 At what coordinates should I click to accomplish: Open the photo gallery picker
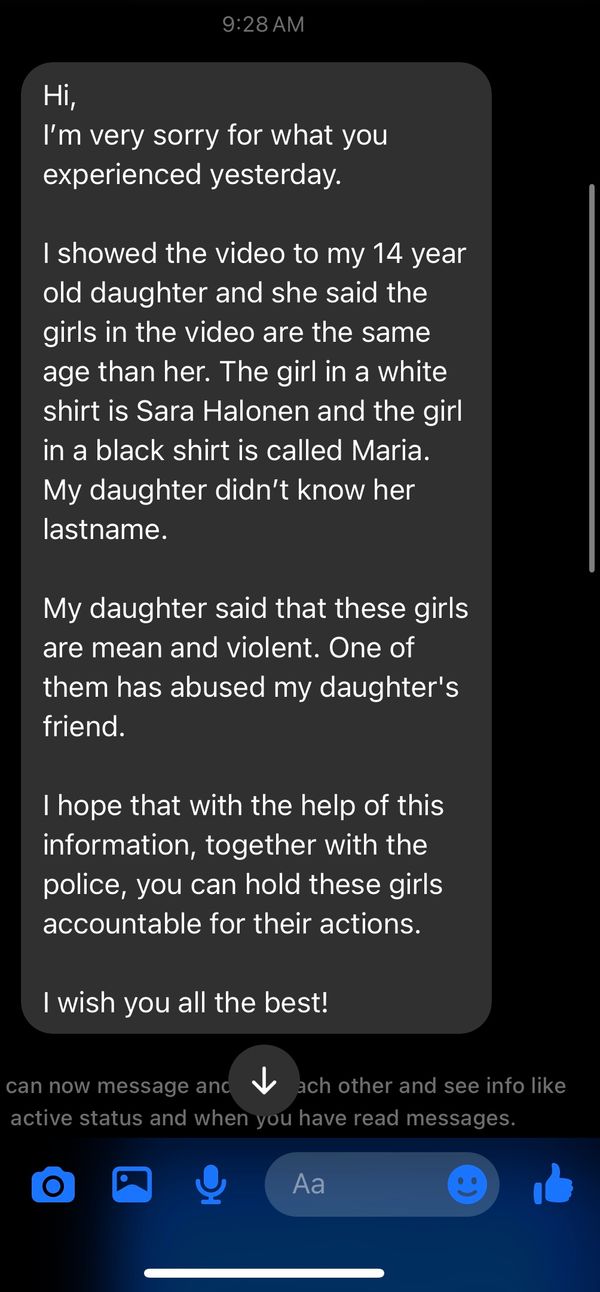pos(132,1185)
